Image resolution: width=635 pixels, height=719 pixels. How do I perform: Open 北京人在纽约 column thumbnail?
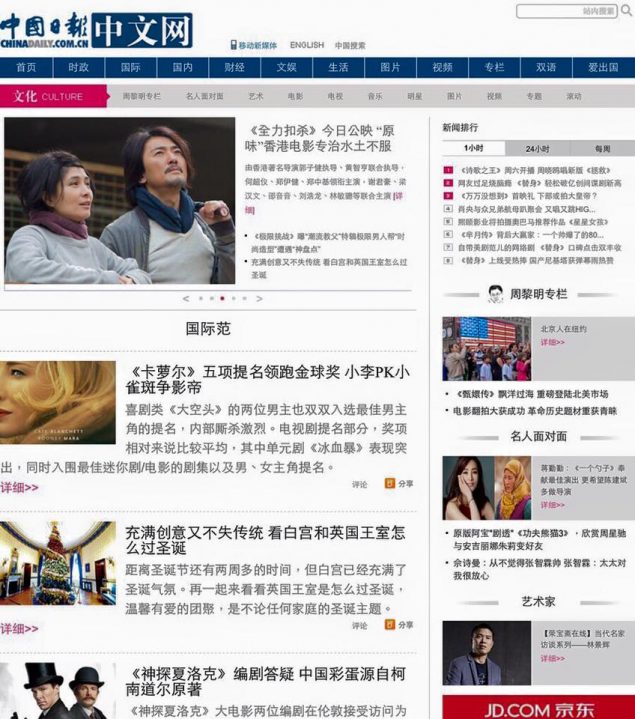pyautogui.click(x=487, y=348)
